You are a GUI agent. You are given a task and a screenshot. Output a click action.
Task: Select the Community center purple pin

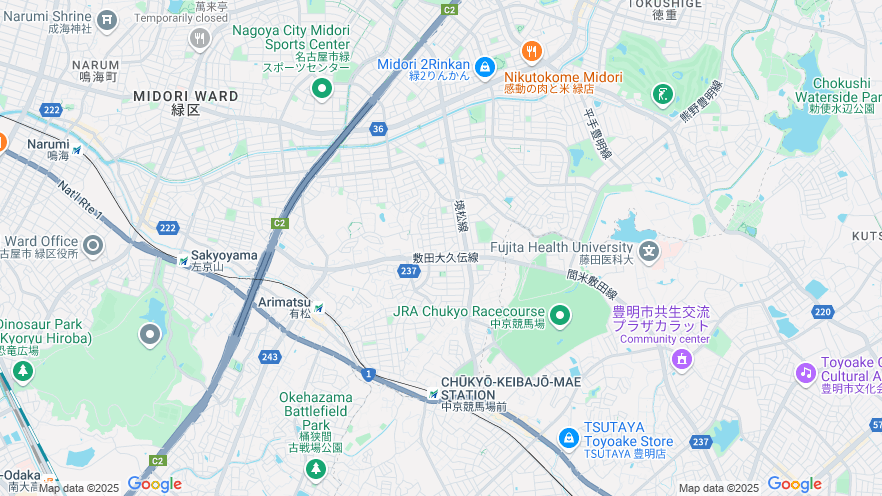[x=682, y=359]
